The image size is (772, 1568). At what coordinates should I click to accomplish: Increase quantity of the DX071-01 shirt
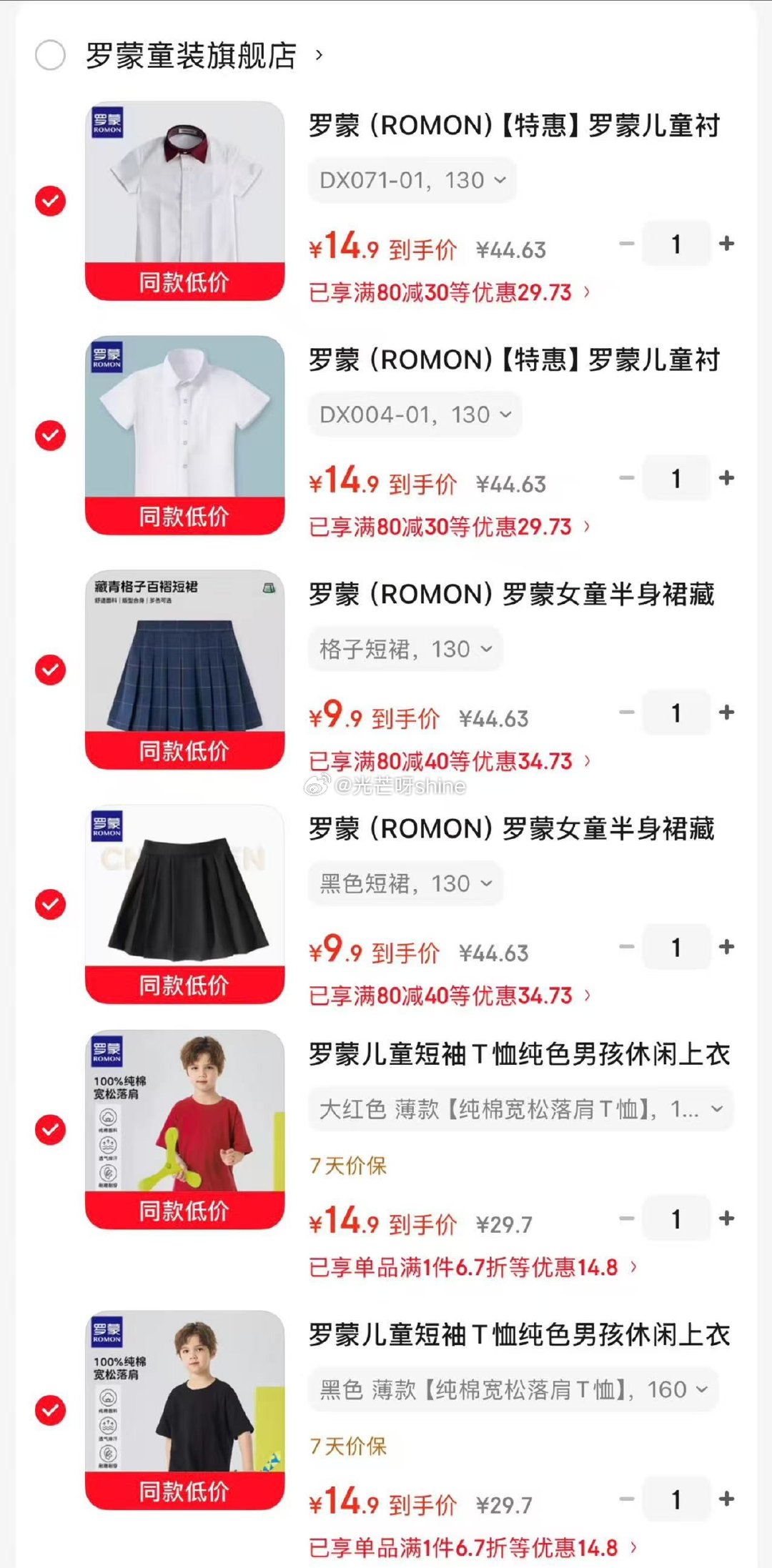click(726, 244)
